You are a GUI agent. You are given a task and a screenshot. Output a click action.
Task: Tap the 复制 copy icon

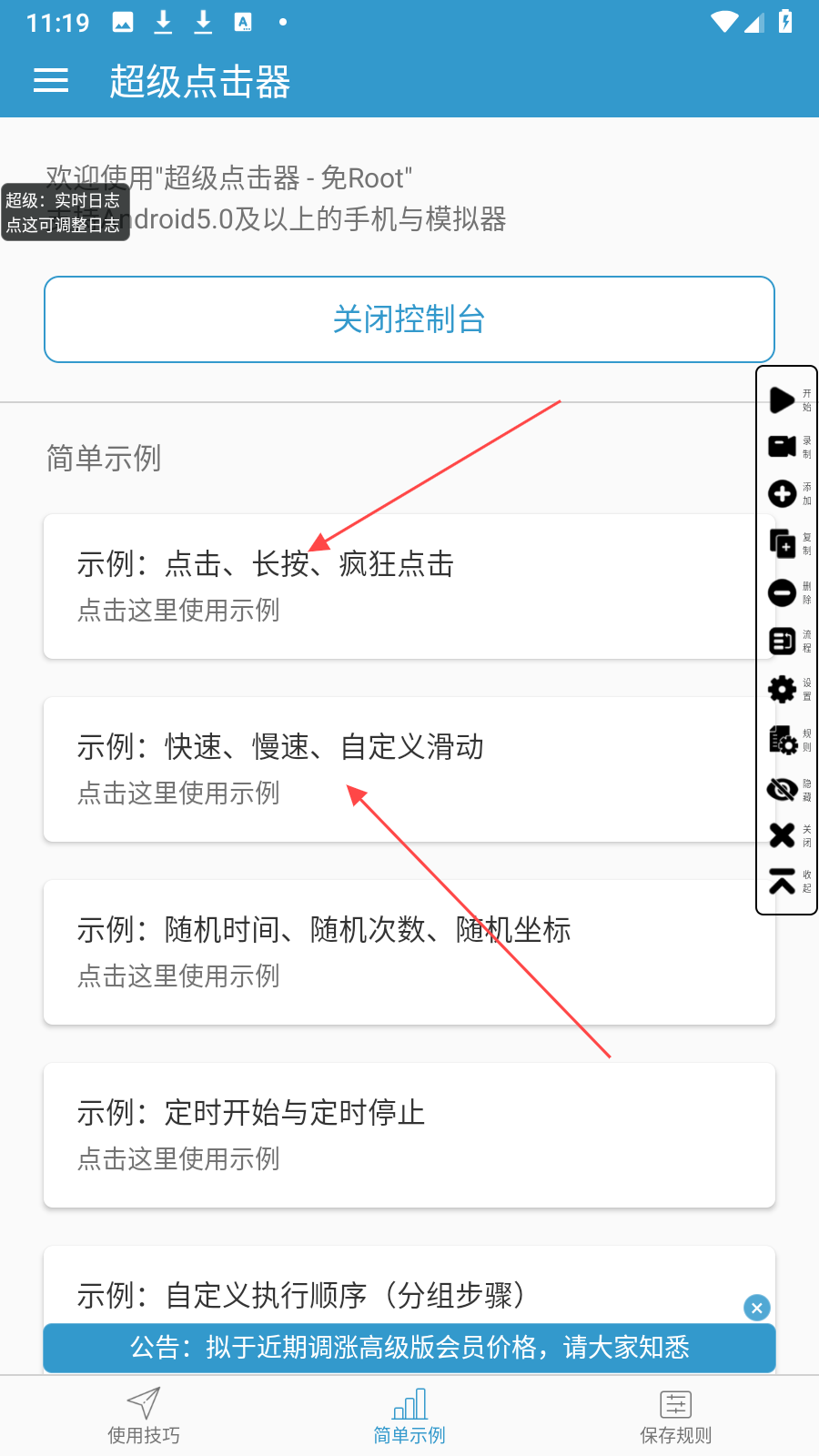[783, 543]
